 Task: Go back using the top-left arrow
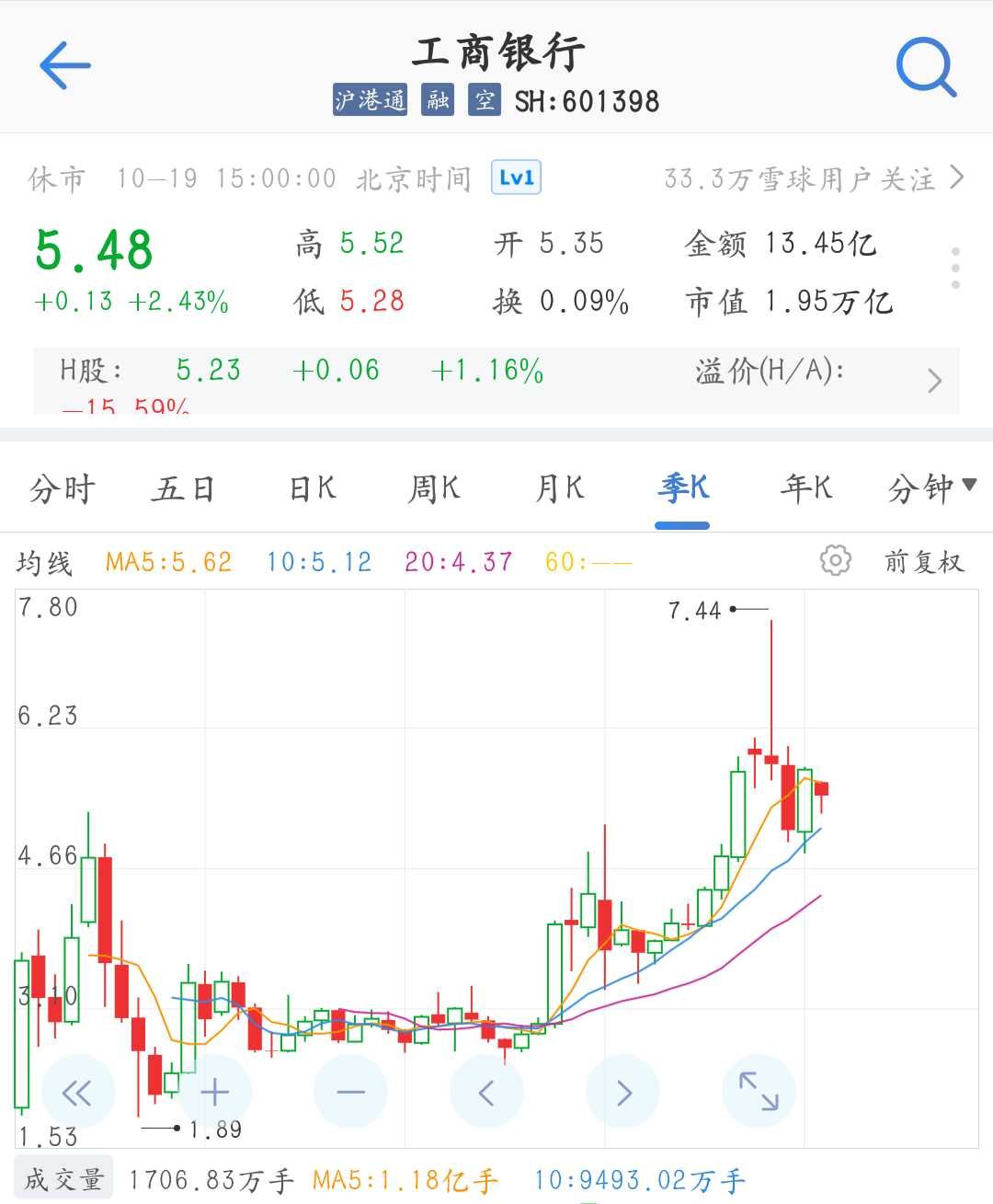[64, 64]
